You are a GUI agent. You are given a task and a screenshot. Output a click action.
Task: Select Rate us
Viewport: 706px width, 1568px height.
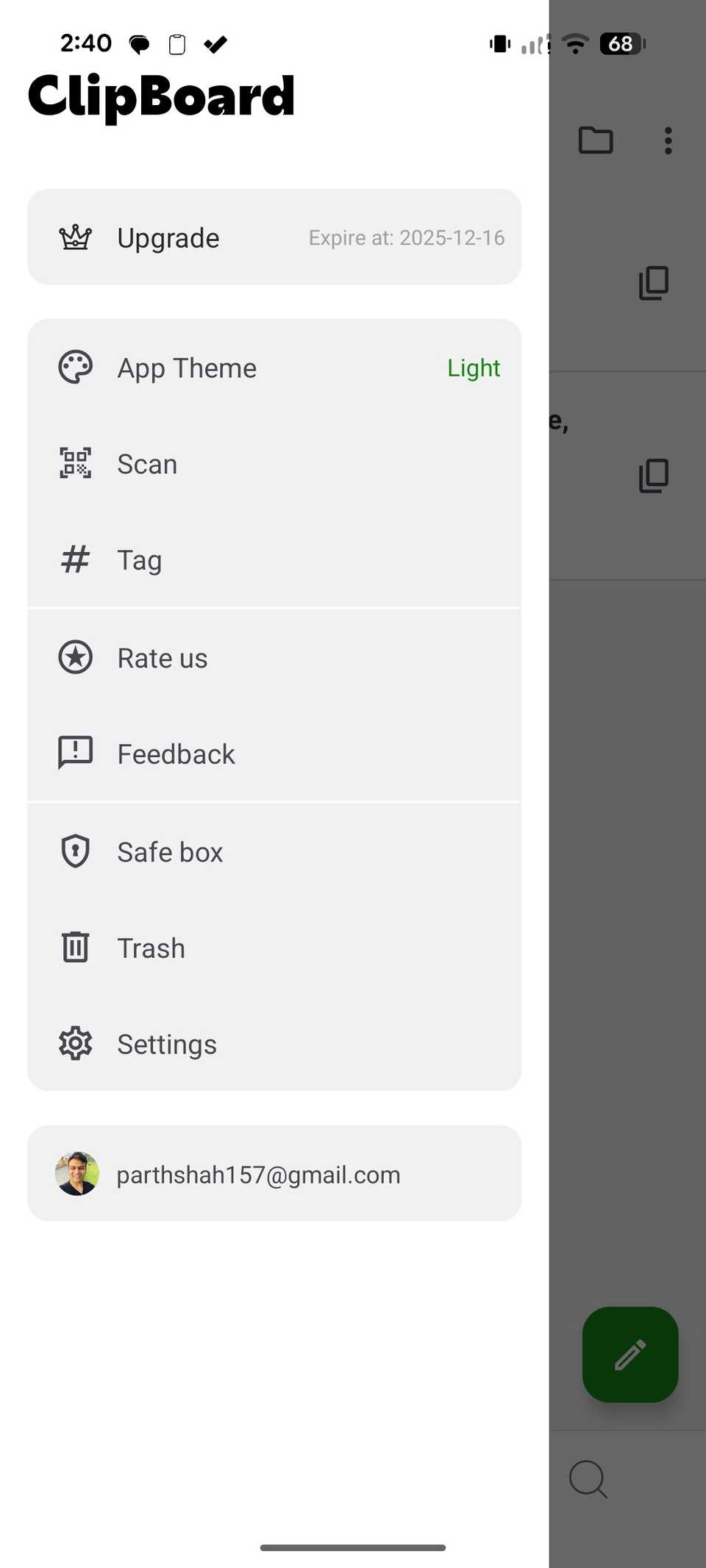274,658
